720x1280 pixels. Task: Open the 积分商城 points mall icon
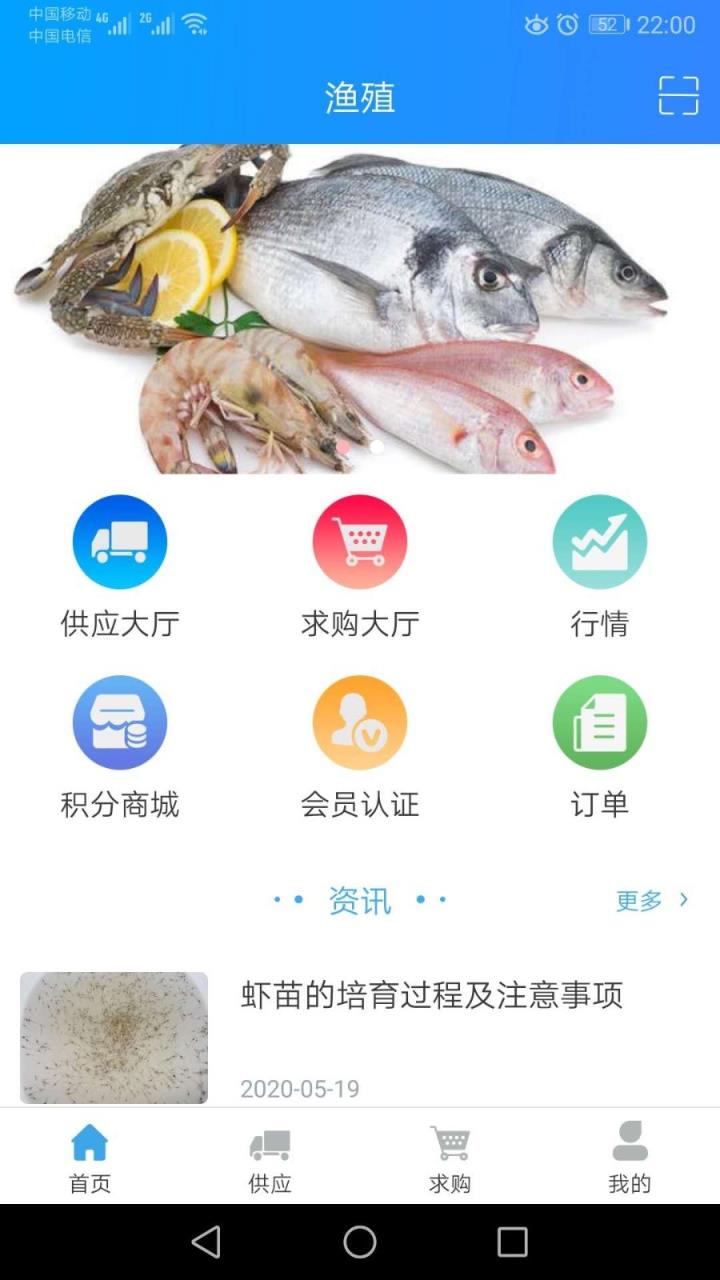[x=119, y=721]
